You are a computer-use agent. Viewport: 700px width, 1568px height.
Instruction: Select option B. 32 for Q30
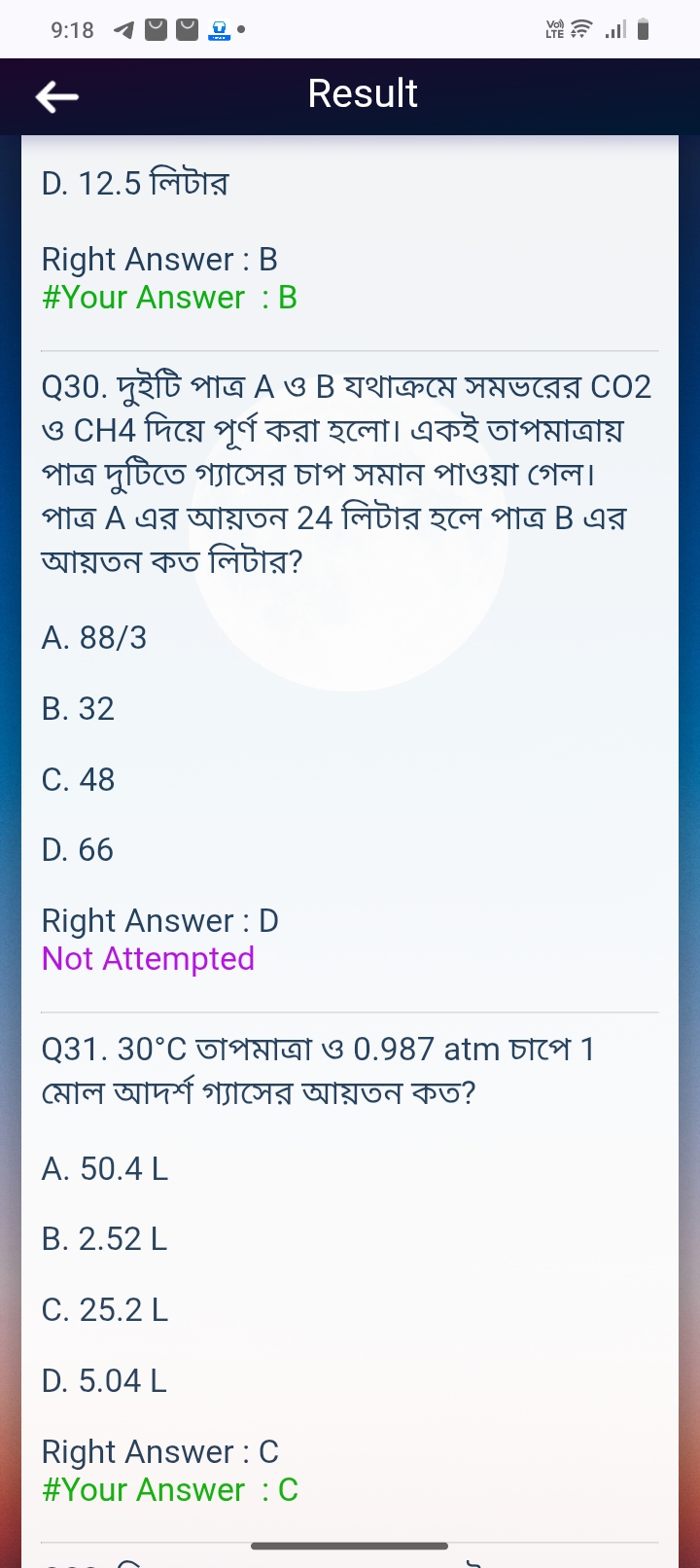coord(79,708)
